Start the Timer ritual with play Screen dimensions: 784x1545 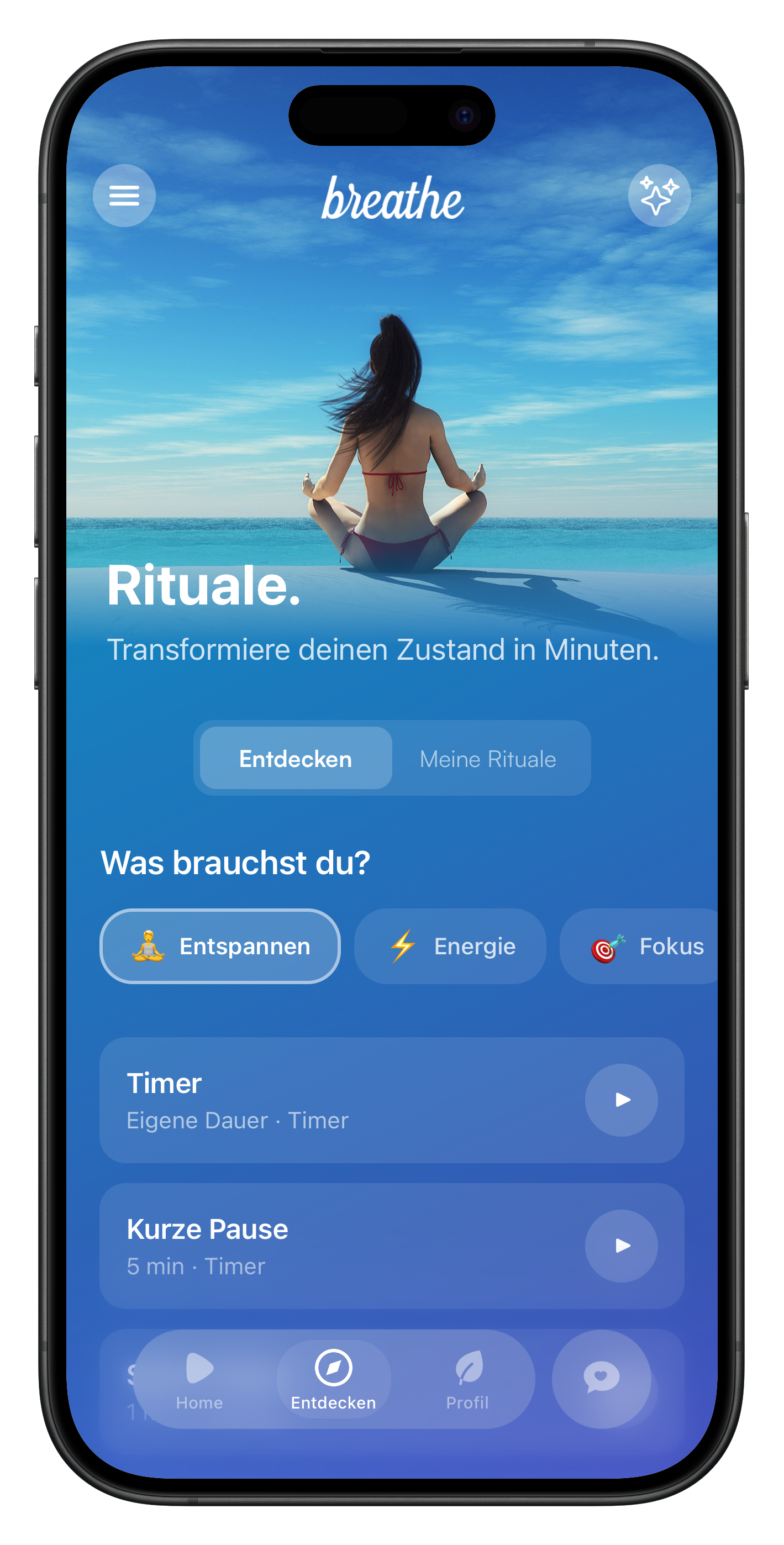[622, 1100]
